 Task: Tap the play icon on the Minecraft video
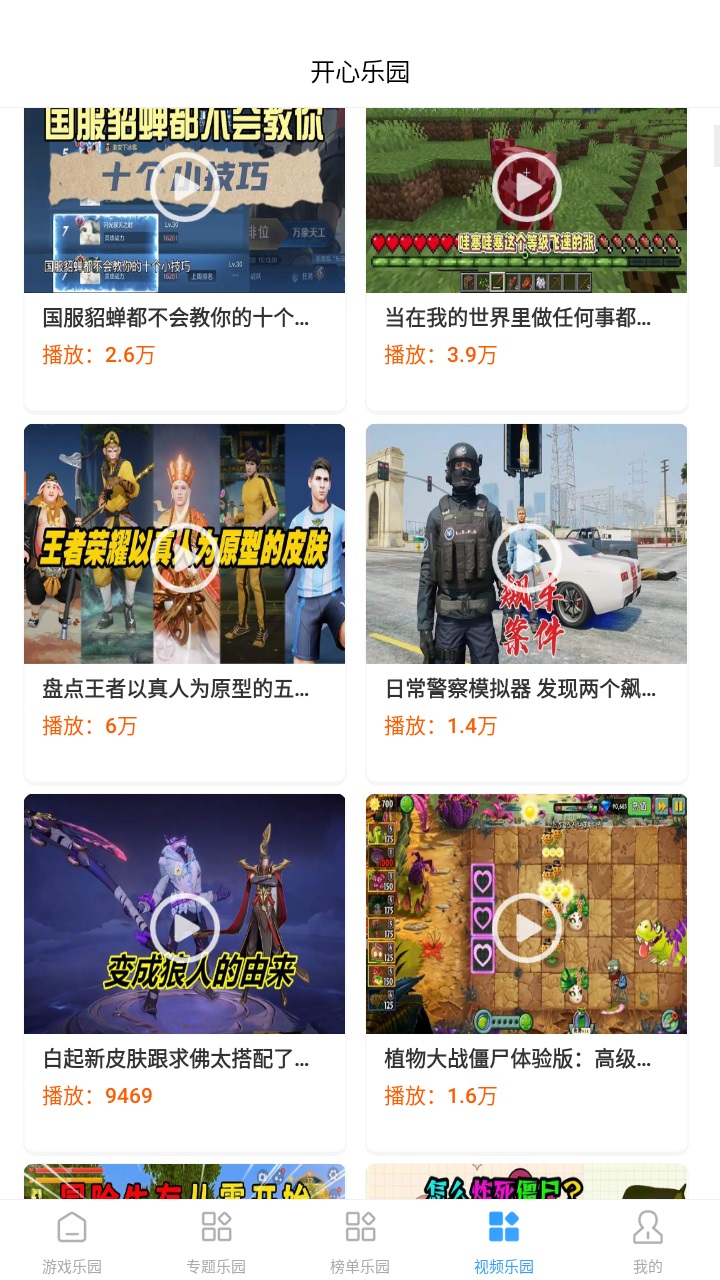coord(527,185)
